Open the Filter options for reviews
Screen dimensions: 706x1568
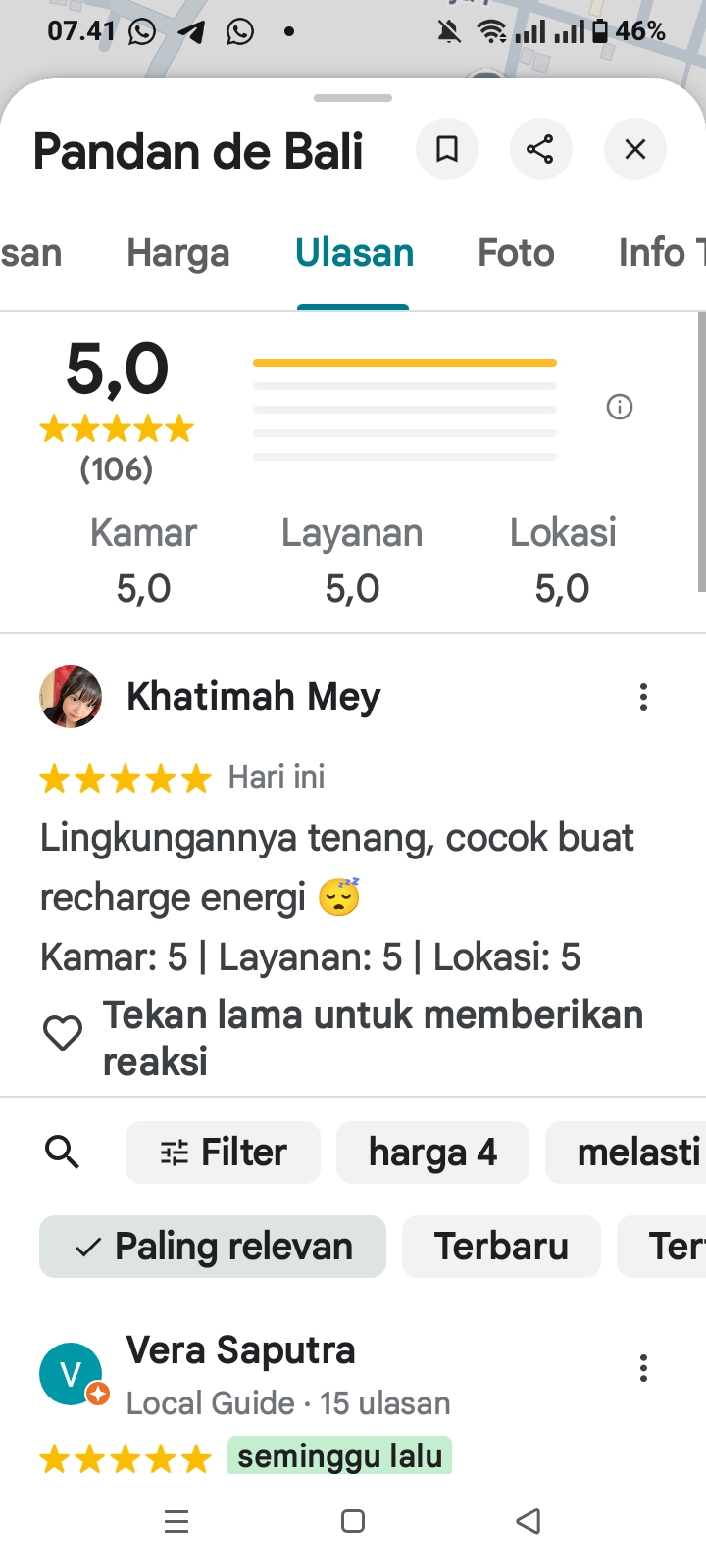click(x=224, y=1152)
